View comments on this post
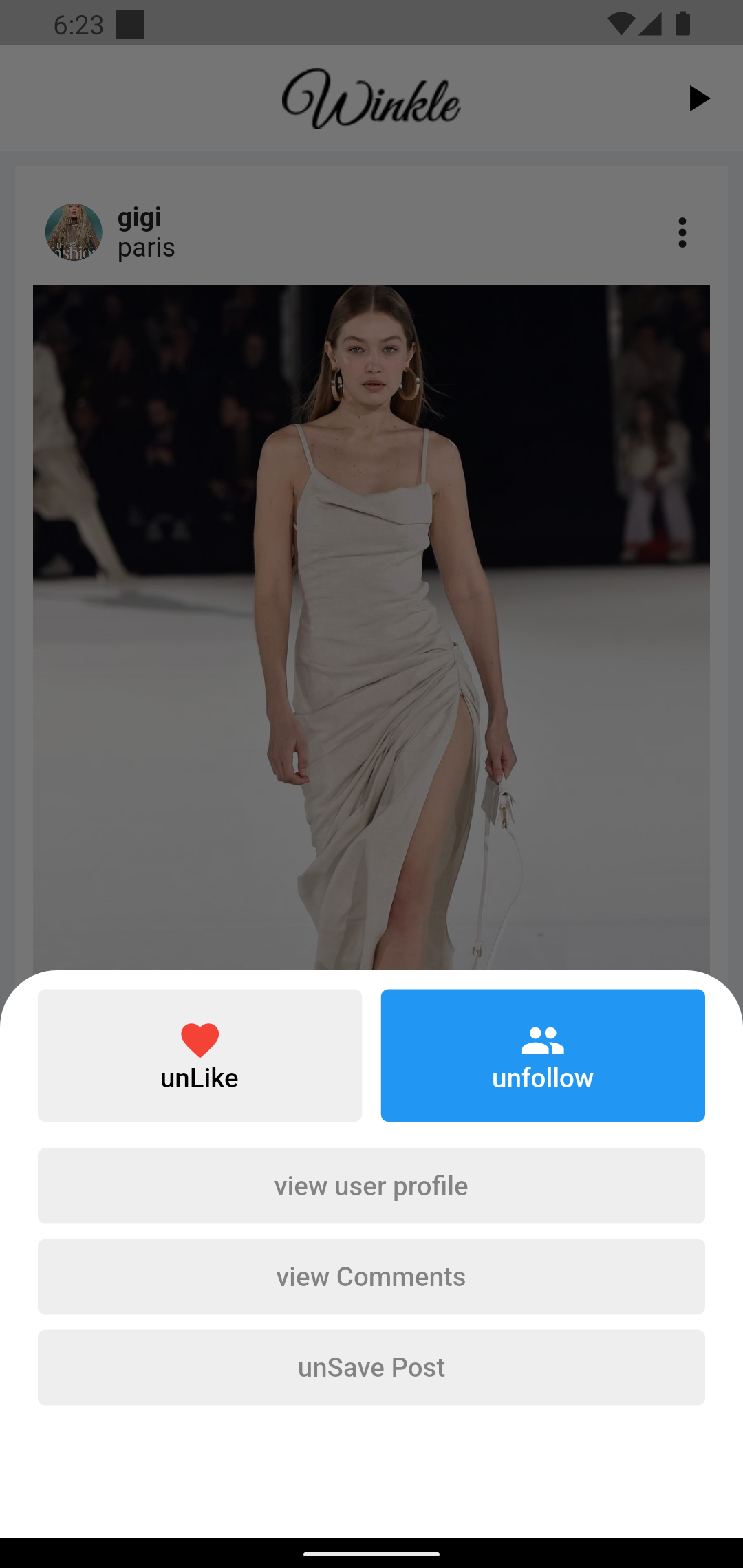743x1568 pixels. pos(371,1276)
